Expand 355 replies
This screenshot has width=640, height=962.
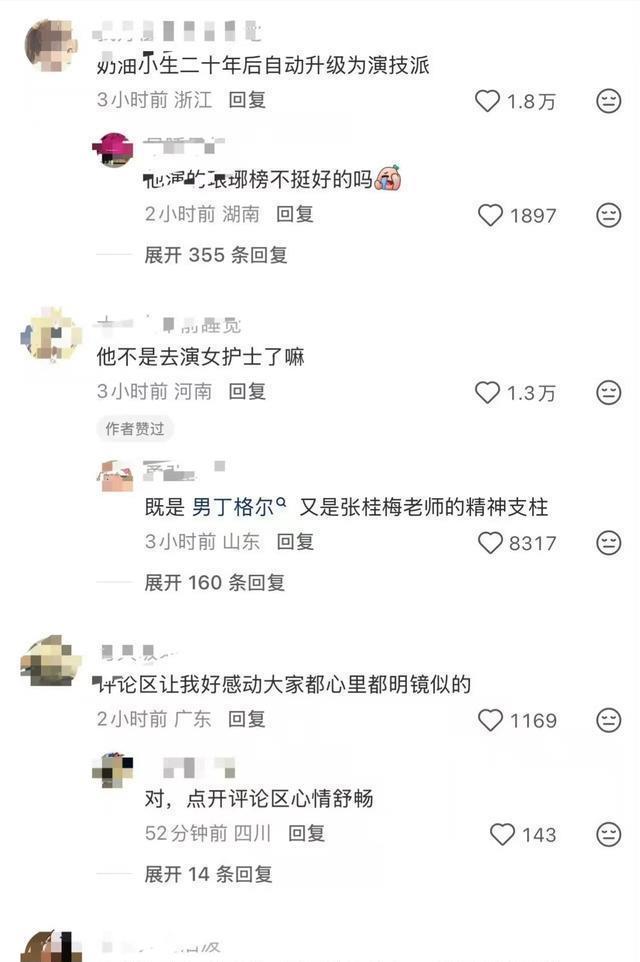(x=215, y=255)
